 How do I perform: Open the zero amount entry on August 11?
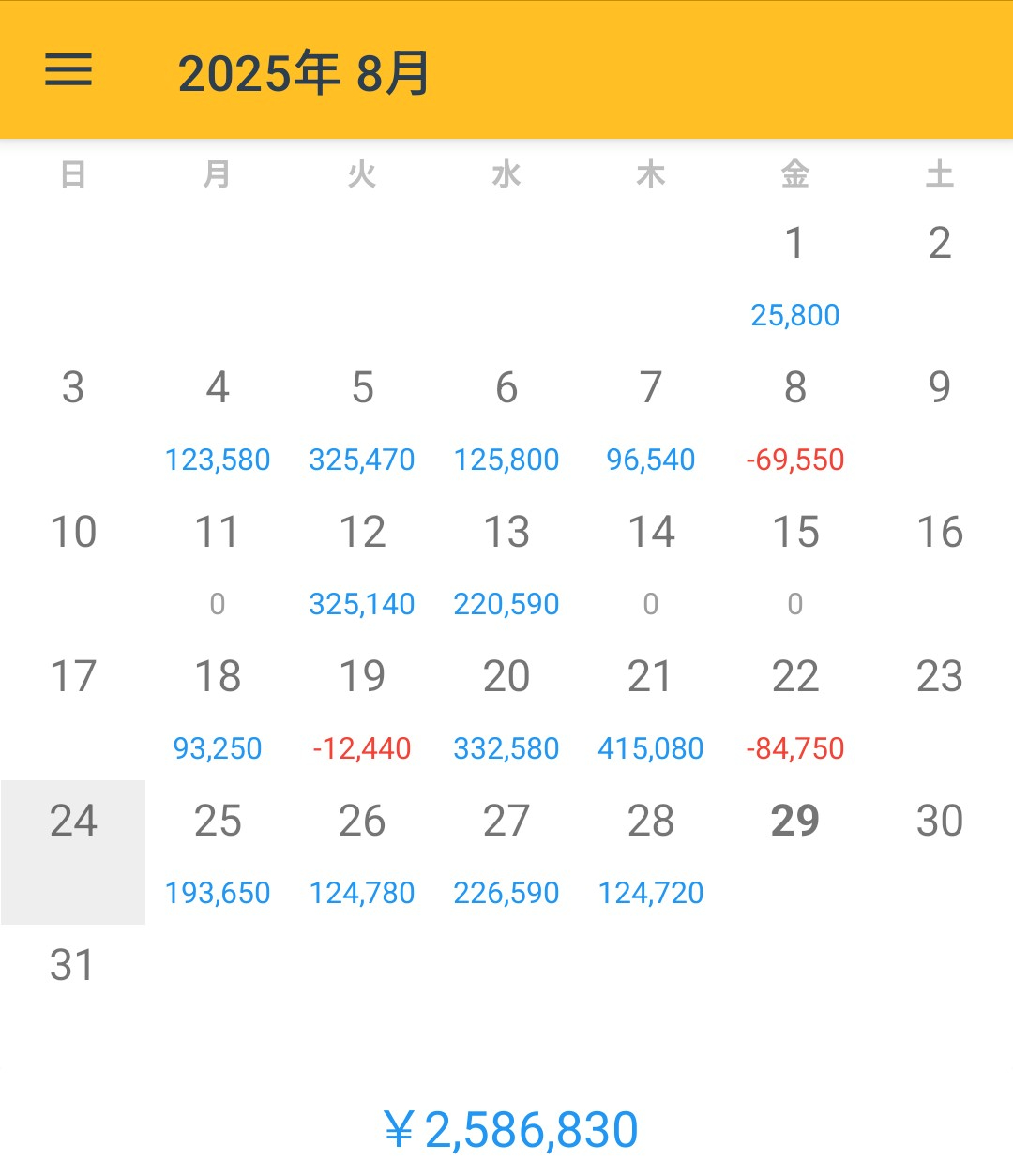coord(218,604)
